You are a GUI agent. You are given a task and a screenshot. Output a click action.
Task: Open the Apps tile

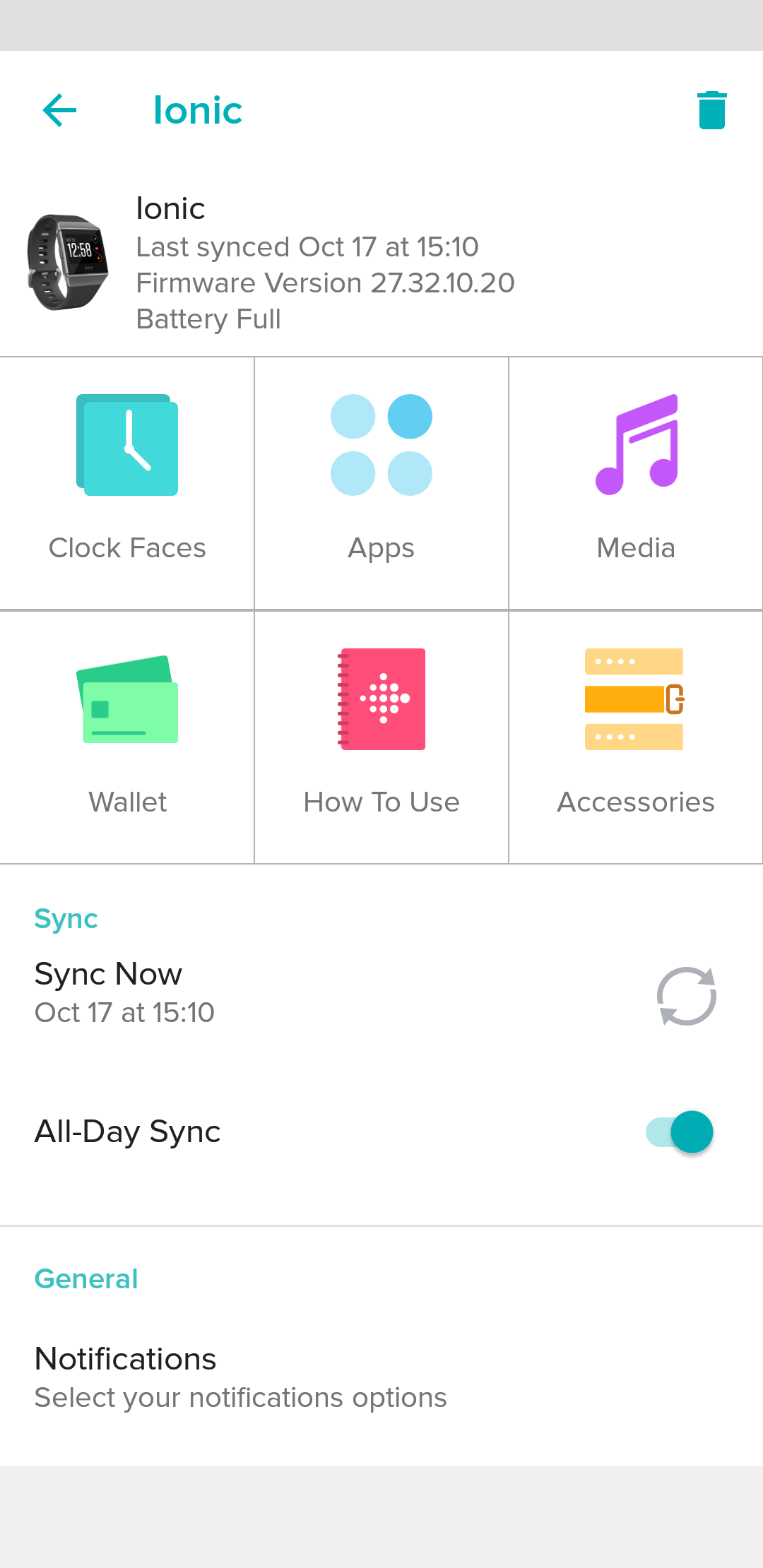(381, 483)
